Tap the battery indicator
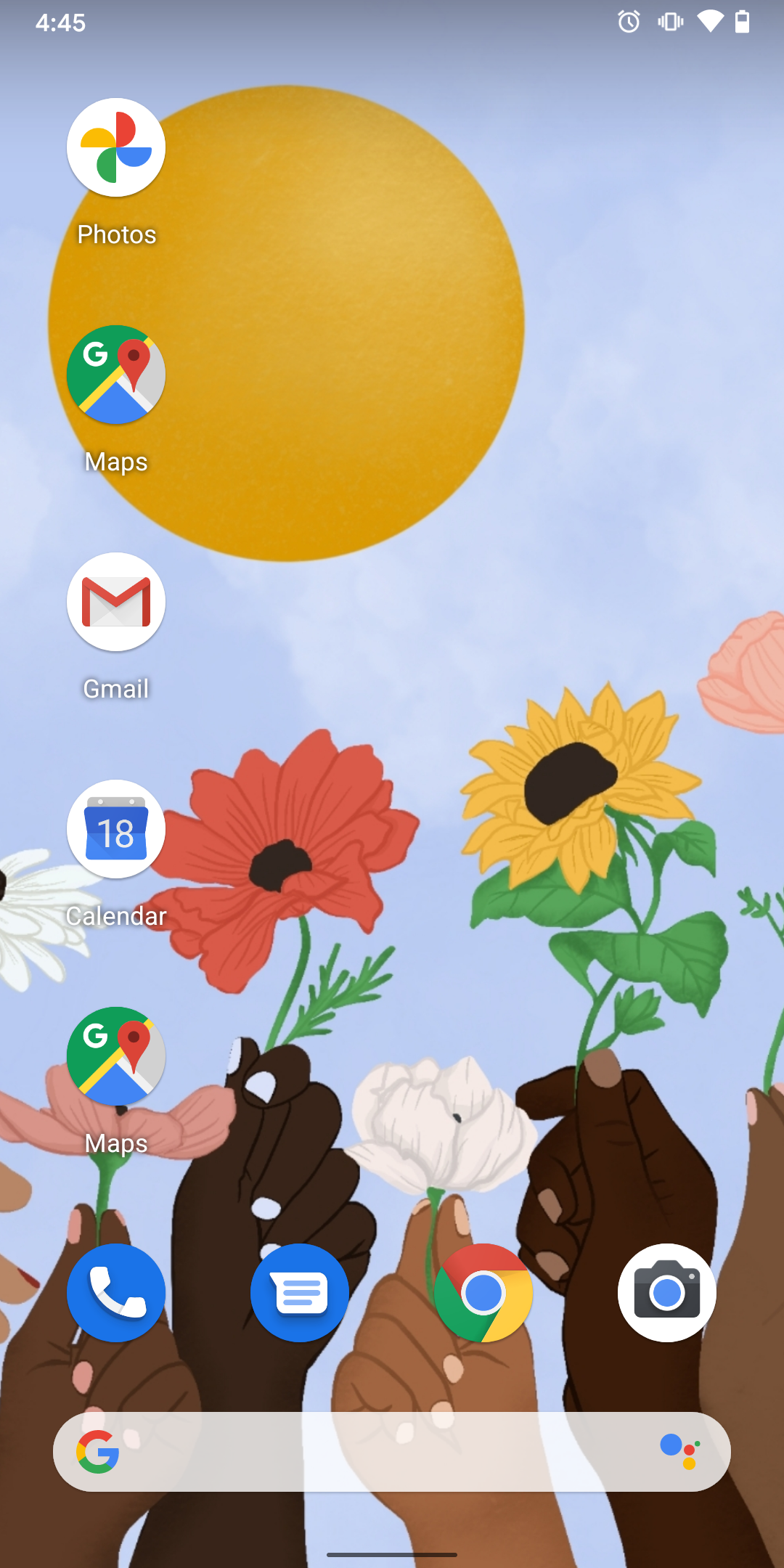Screen dimensions: 784x1568 (742, 22)
